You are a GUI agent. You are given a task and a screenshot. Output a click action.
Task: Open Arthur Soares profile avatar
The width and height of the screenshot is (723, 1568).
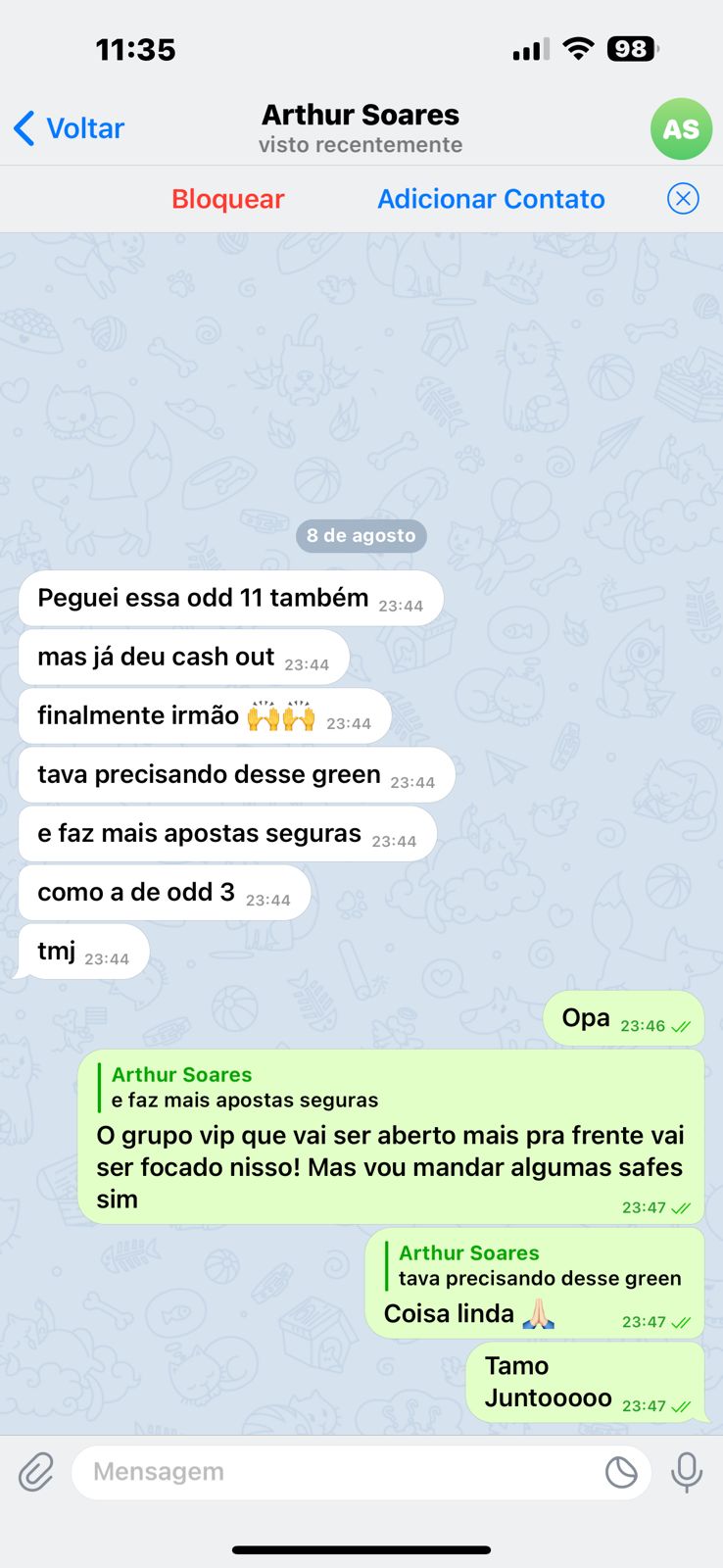tap(681, 128)
